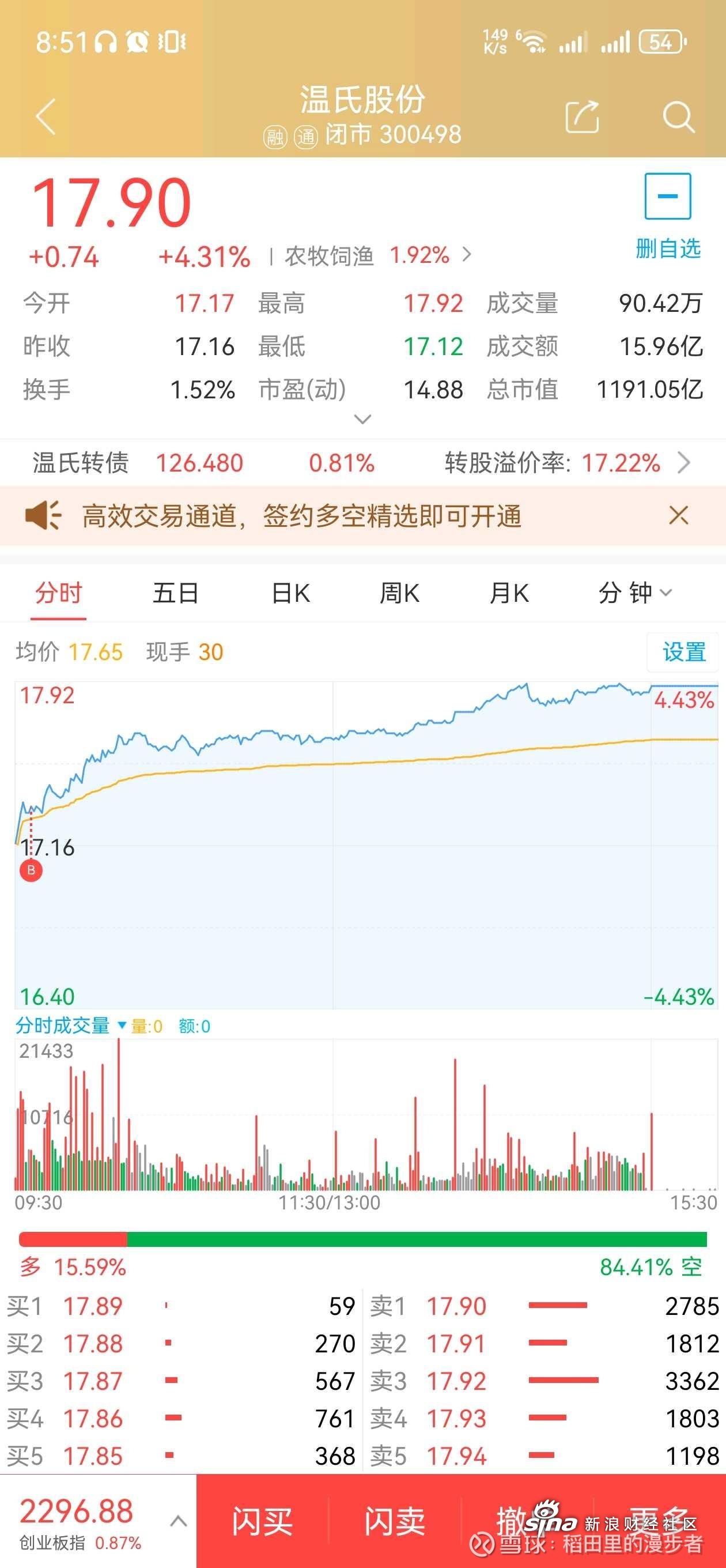Open the 温氏转债 convertible bond row
The width and height of the screenshot is (726, 1568).
point(362,463)
